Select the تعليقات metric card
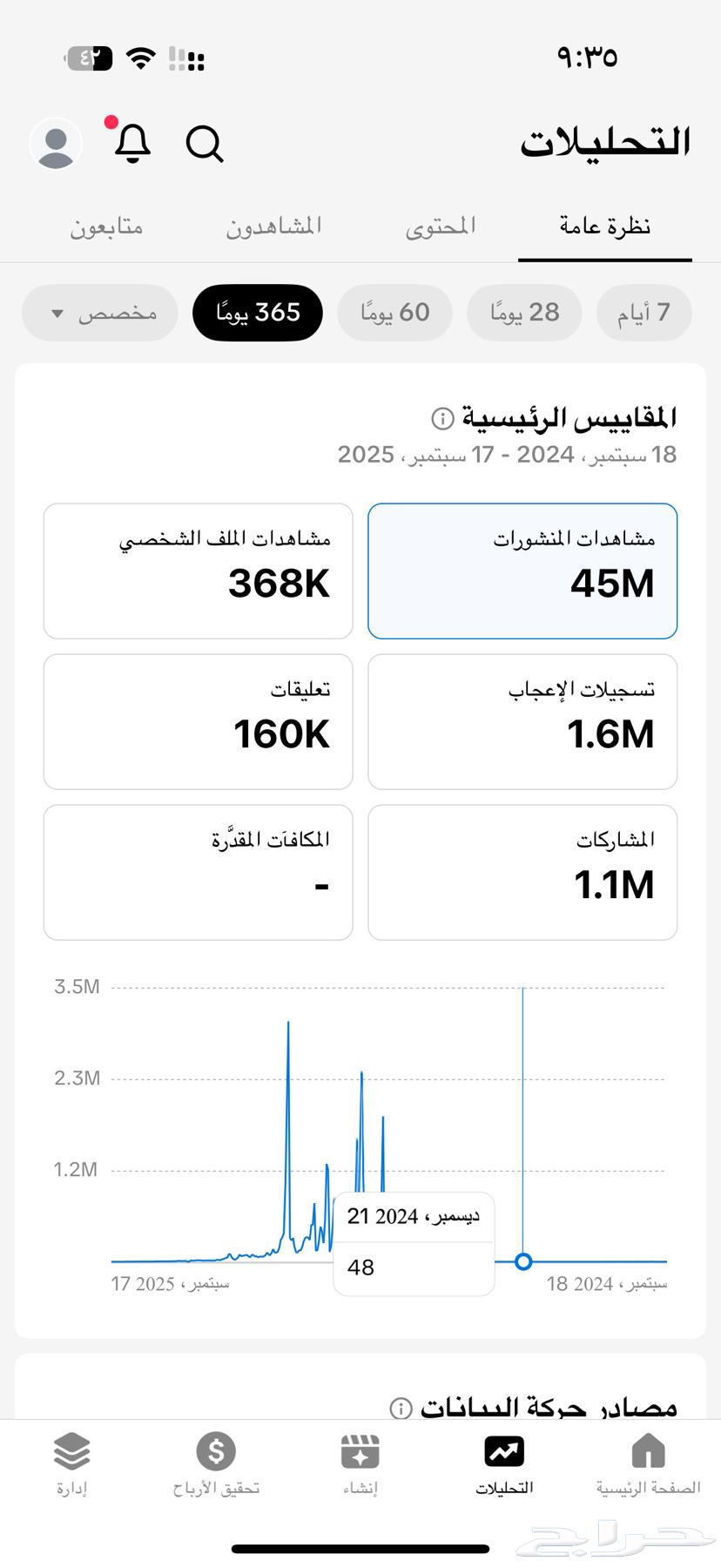 click(x=198, y=721)
